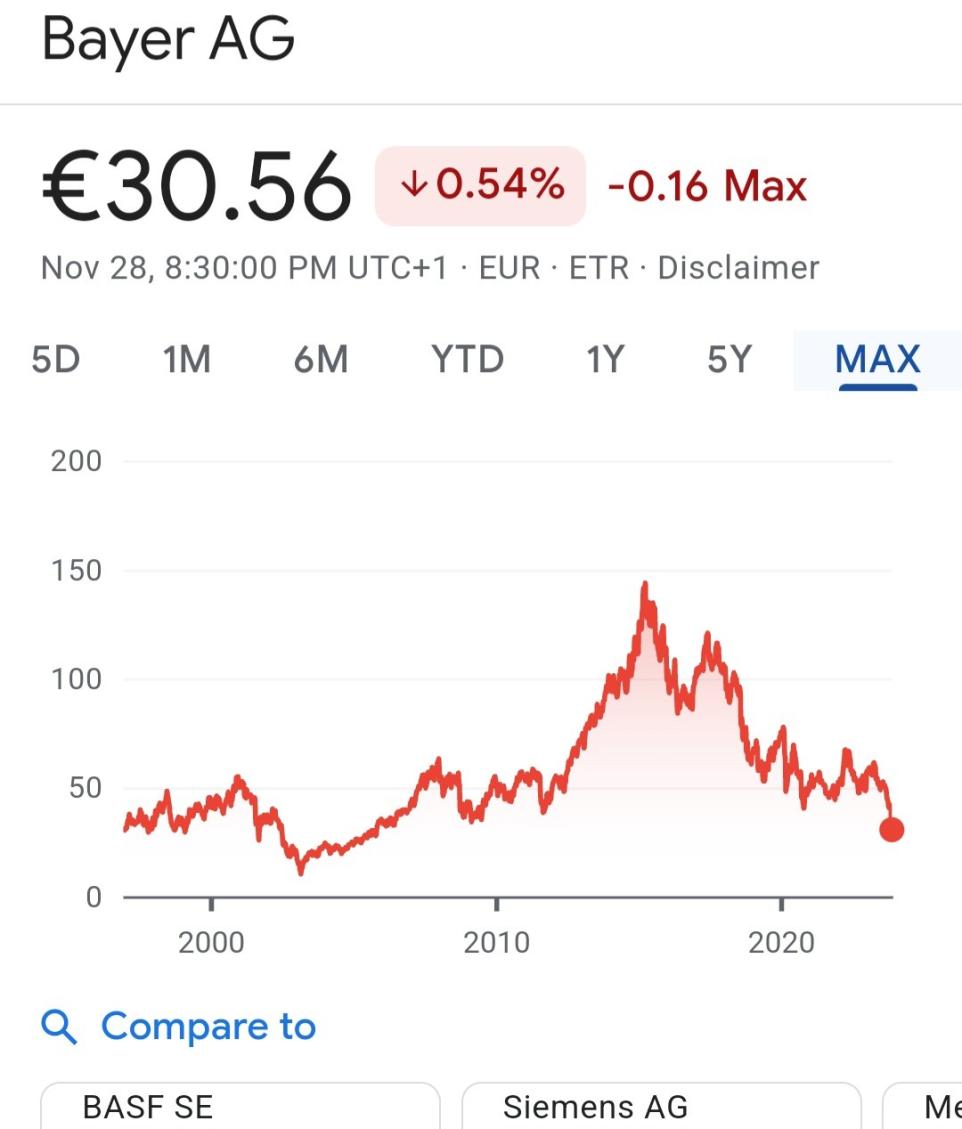Open Compare to search
This screenshot has width=962, height=1129.
pos(180,1026)
